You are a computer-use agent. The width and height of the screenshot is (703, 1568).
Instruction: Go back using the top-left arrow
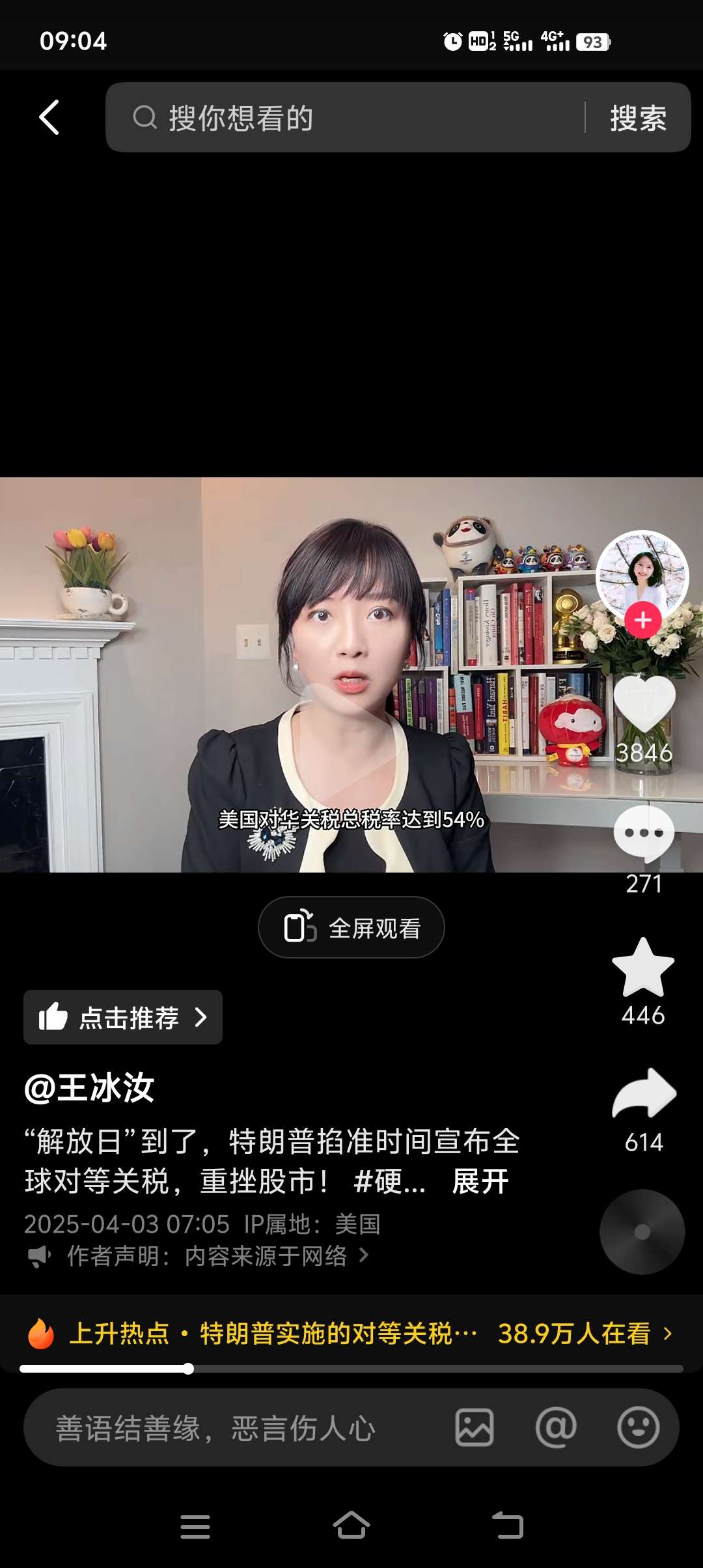pyautogui.click(x=49, y=118)
